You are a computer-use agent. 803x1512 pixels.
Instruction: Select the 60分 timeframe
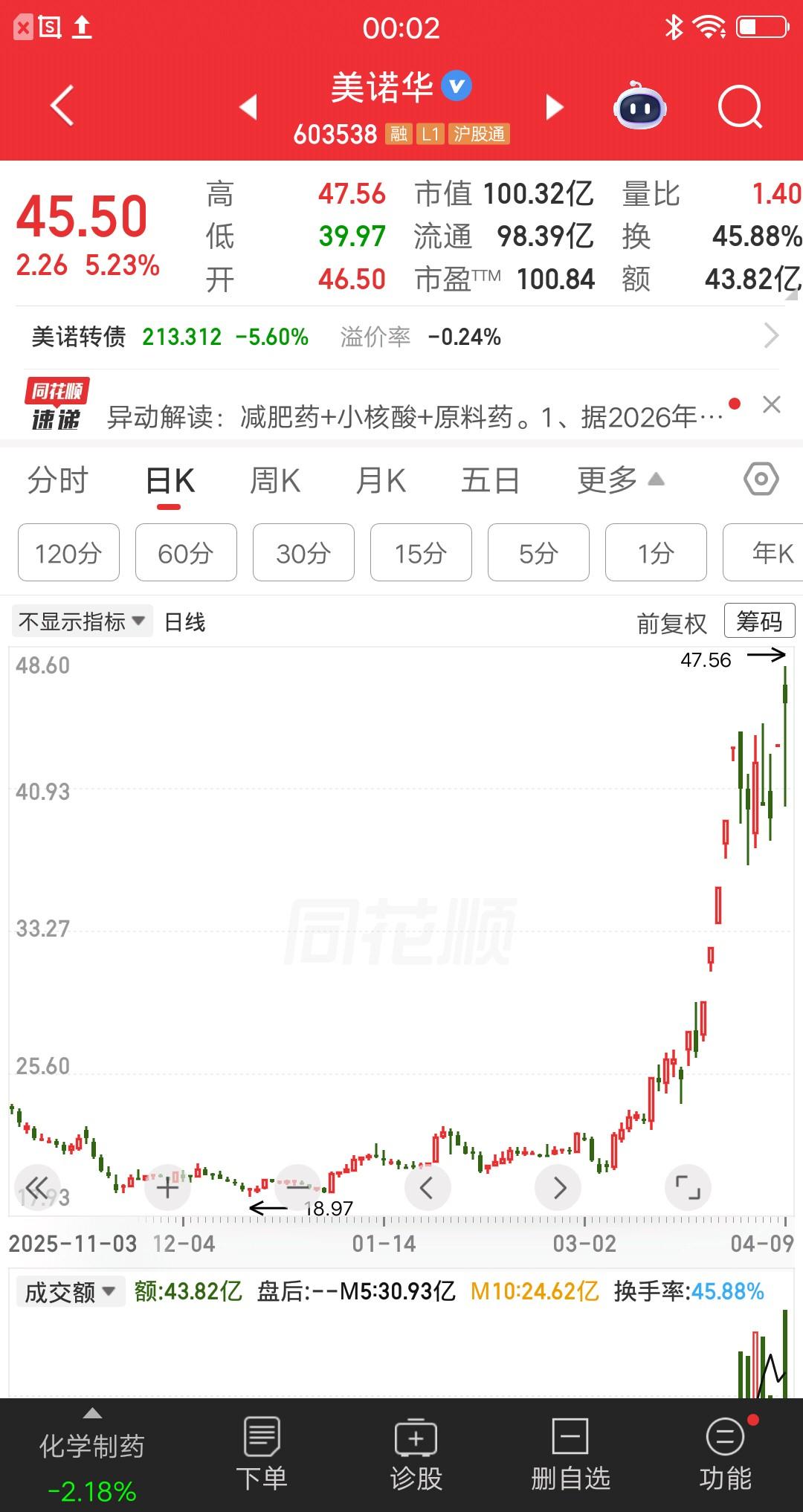coord(185,553)
